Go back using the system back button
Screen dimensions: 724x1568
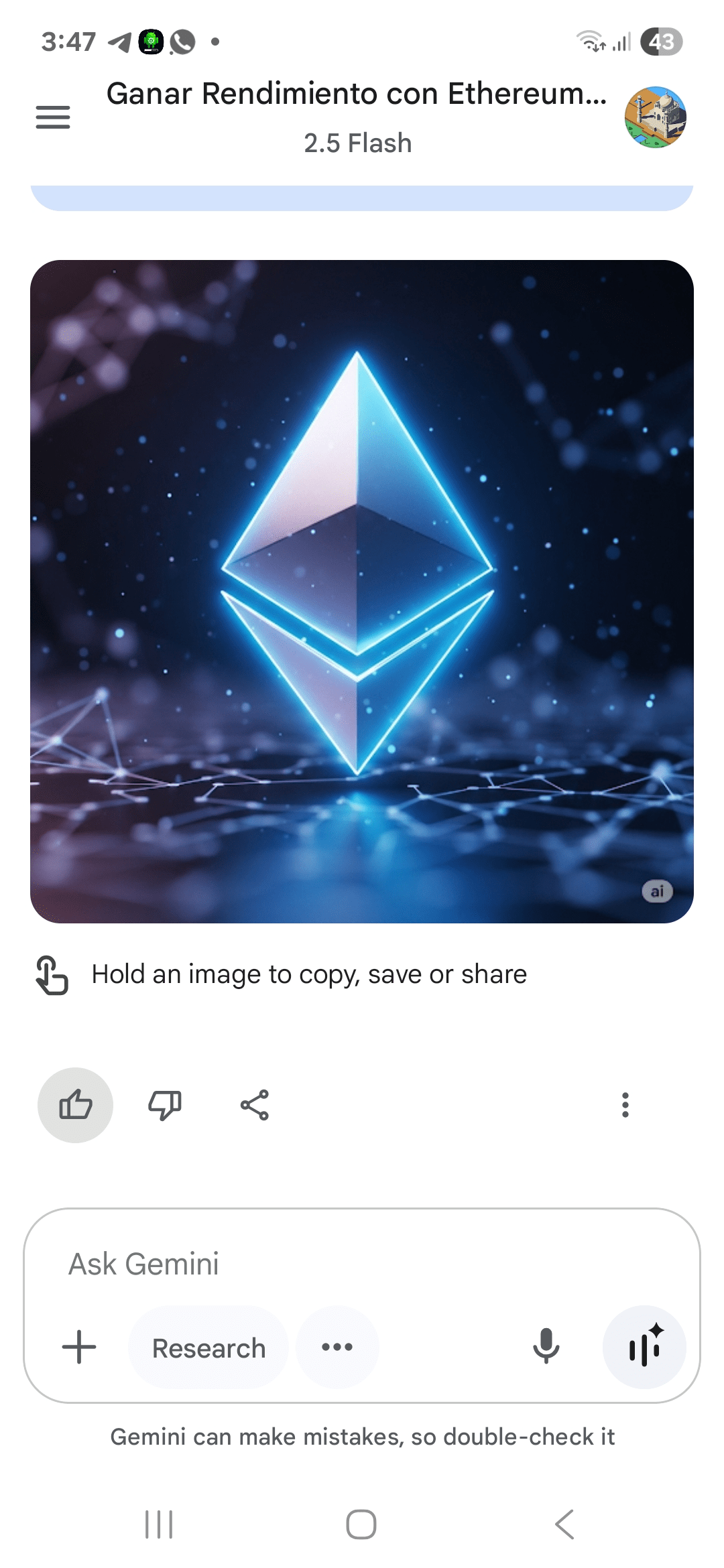(564, 1524)
